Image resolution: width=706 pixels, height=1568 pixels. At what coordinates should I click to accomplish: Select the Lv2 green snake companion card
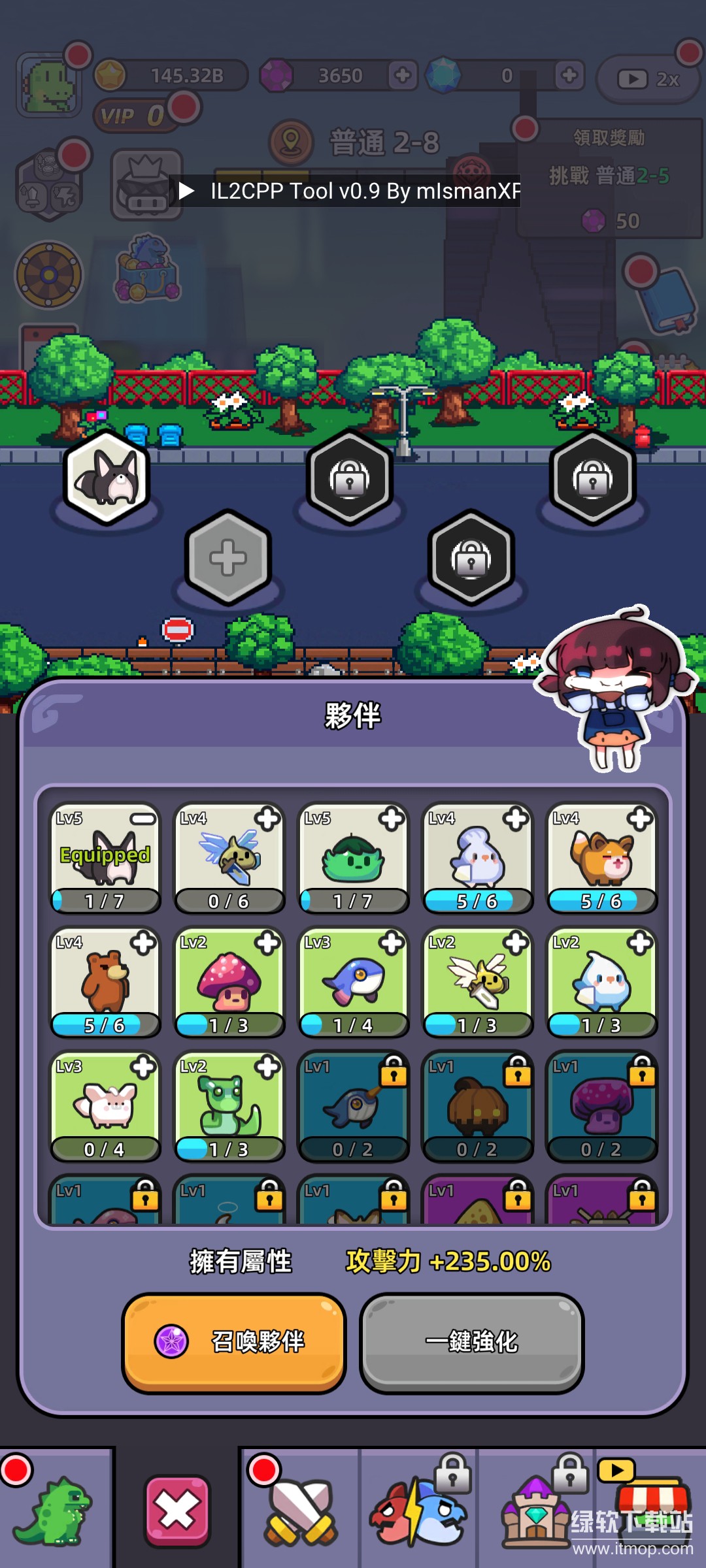point(229,1105)
